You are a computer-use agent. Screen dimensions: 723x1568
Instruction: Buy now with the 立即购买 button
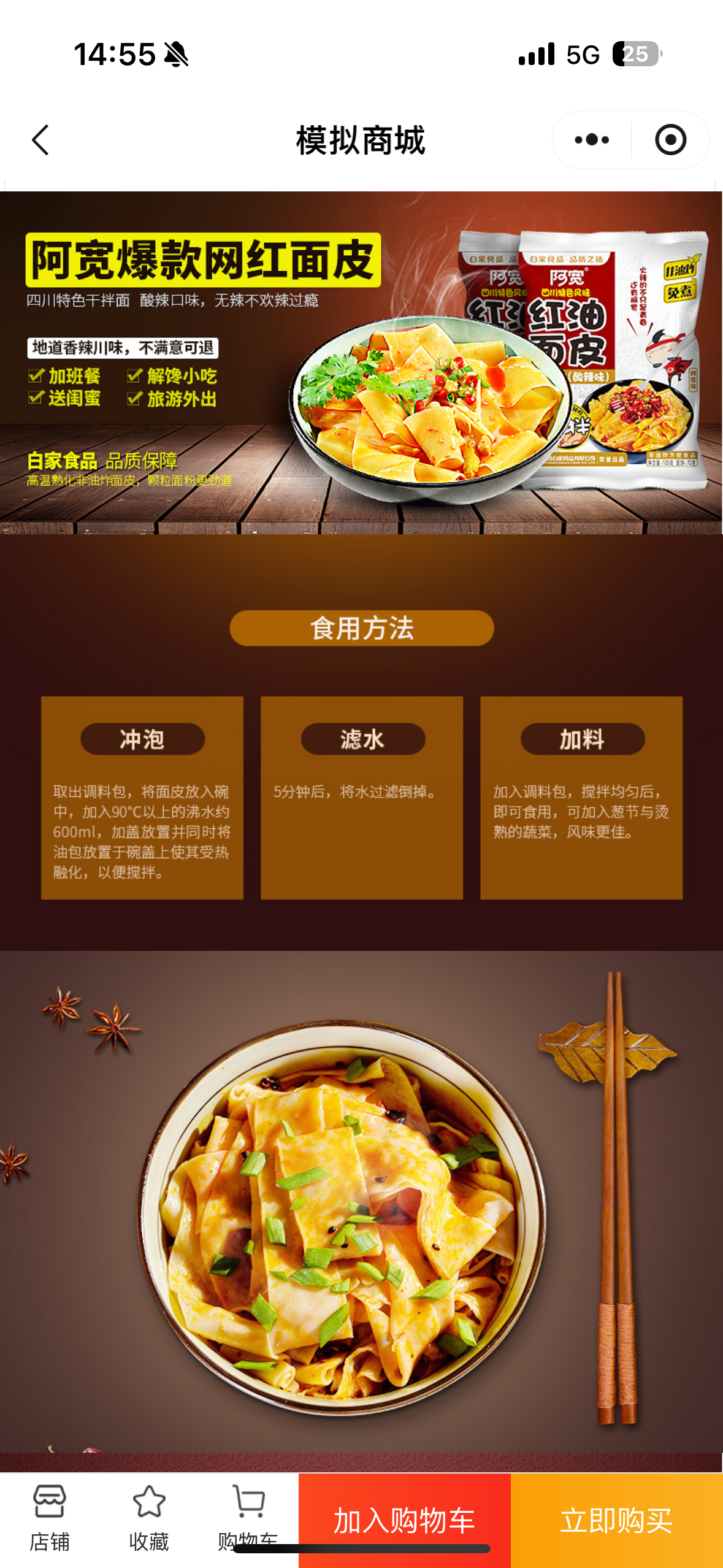coord(616,1520)
